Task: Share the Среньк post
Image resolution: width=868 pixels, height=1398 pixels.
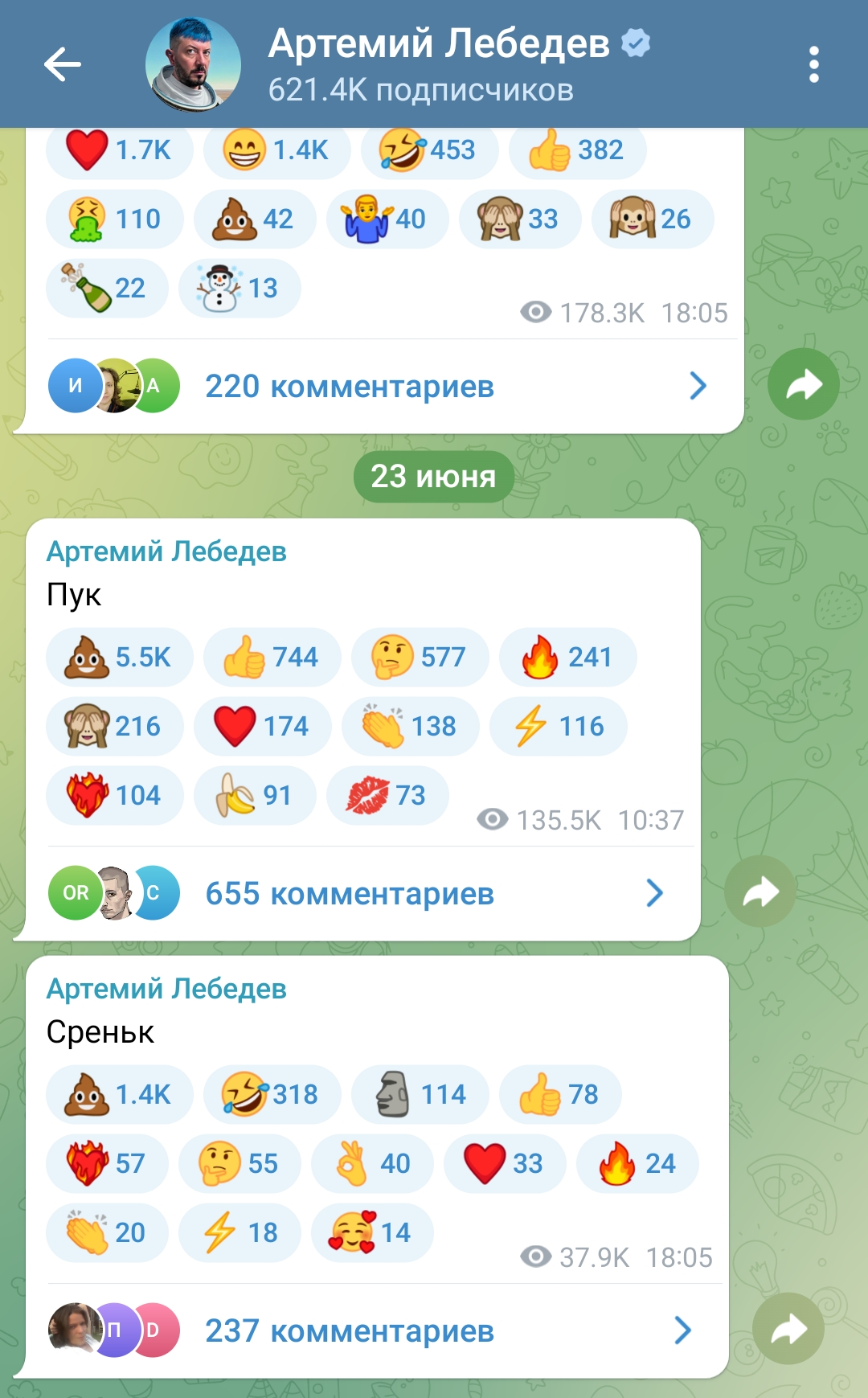Action: [788, 1328]
